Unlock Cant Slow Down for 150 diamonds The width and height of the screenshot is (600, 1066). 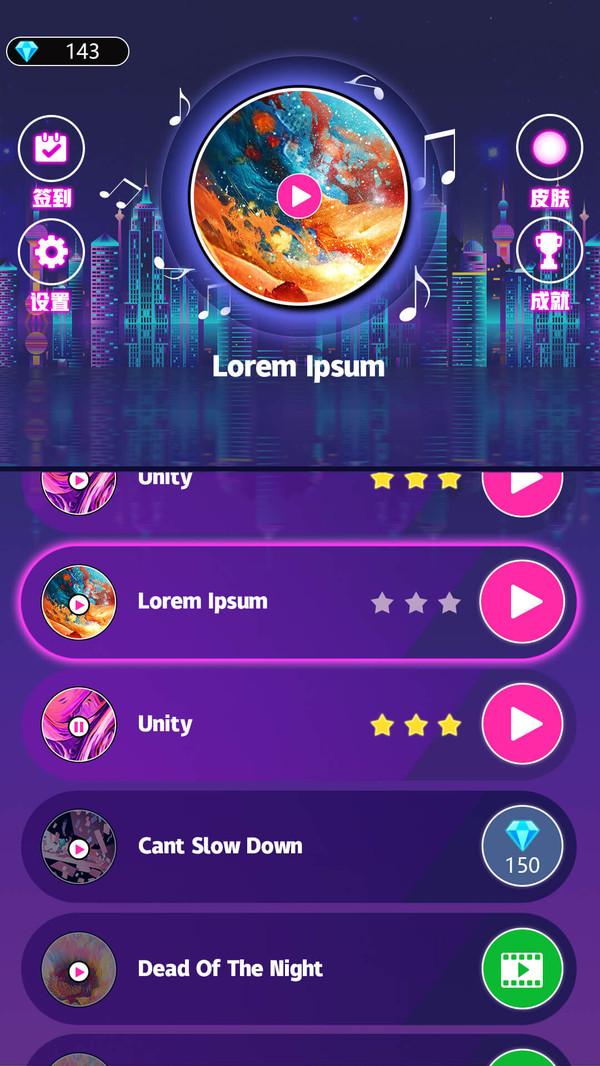[522, 847]
